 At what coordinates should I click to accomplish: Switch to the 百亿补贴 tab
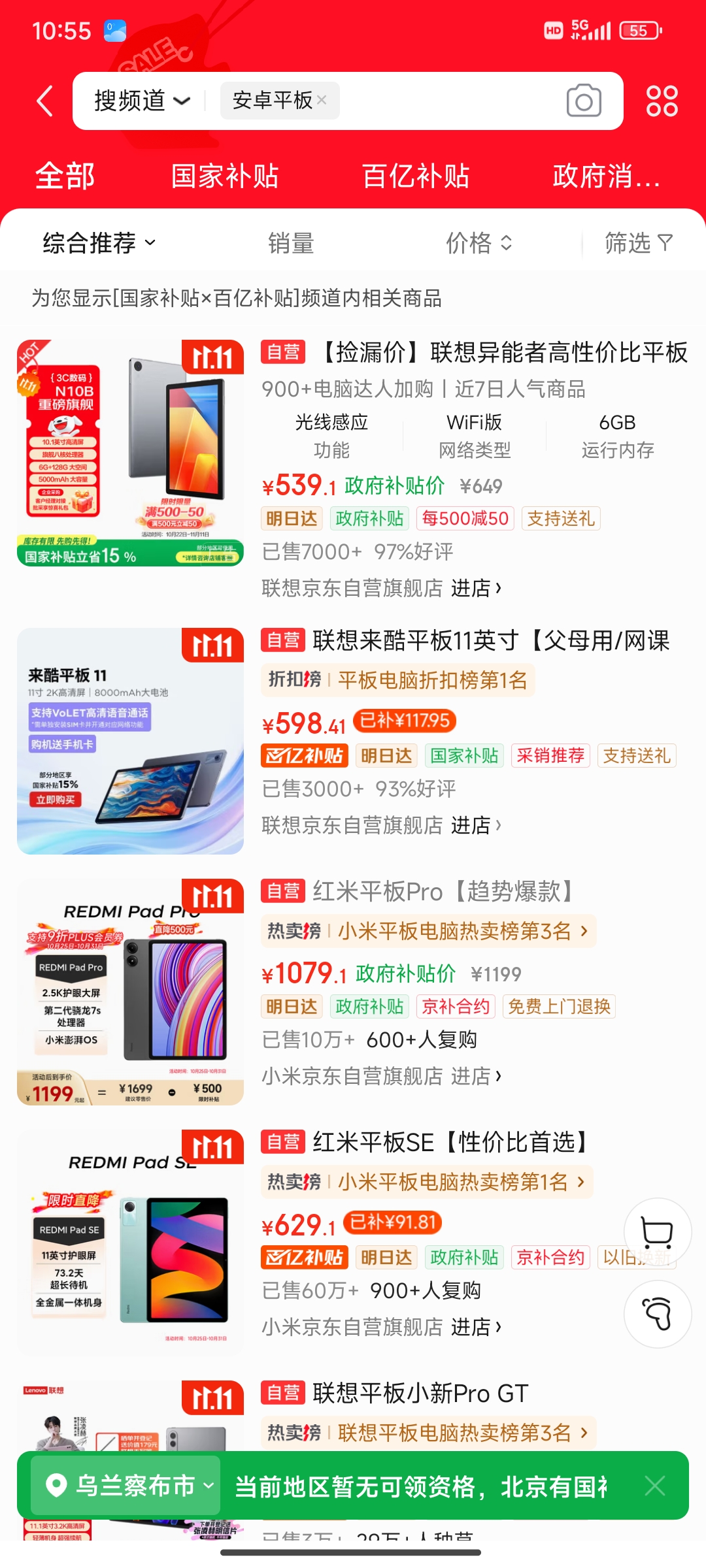point(416,176)
